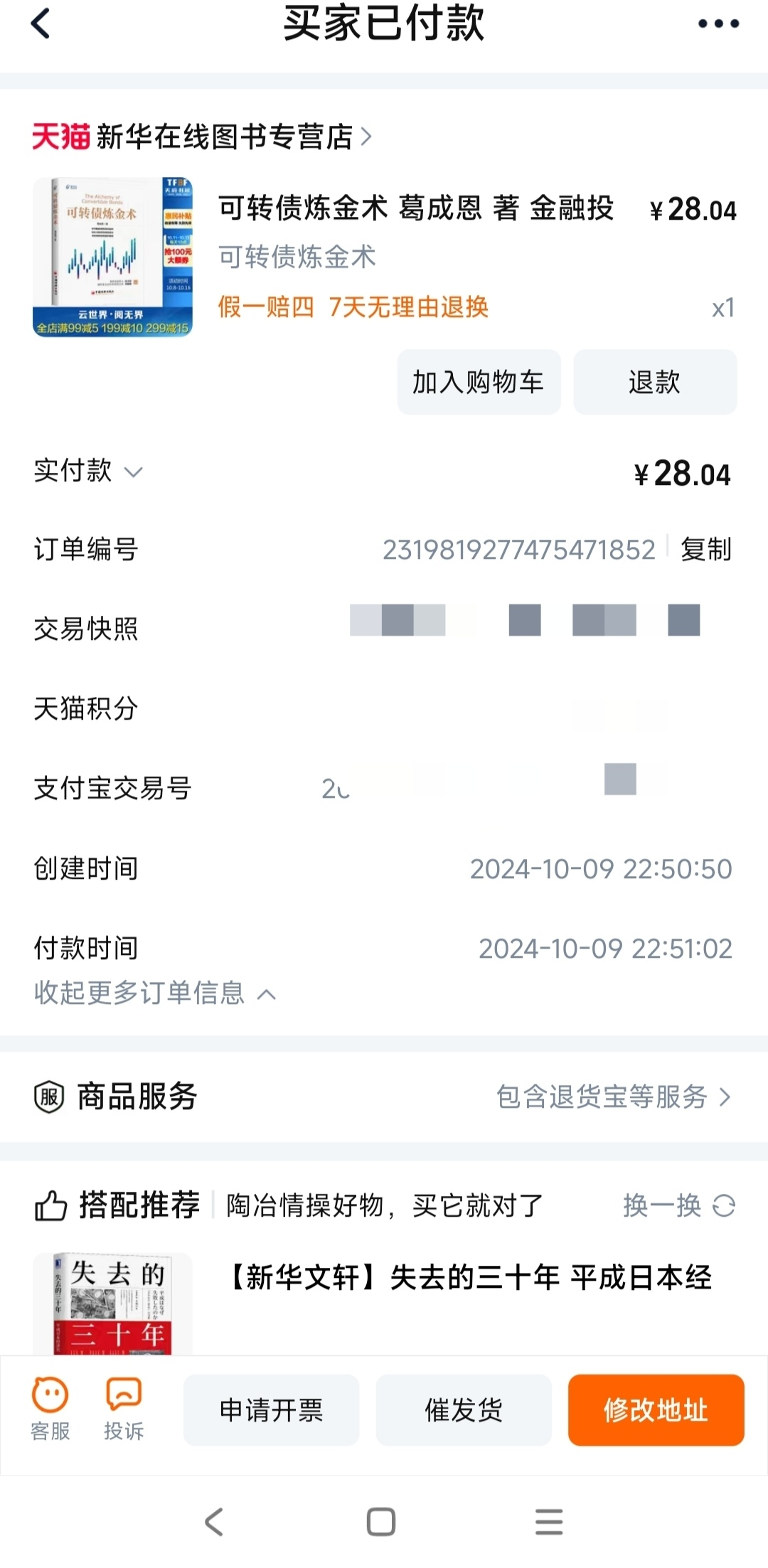Open the 可转债炼金术 book product image
This screenshot has height=1568, width=768.
pyautogui.click(x=112, y=257)
